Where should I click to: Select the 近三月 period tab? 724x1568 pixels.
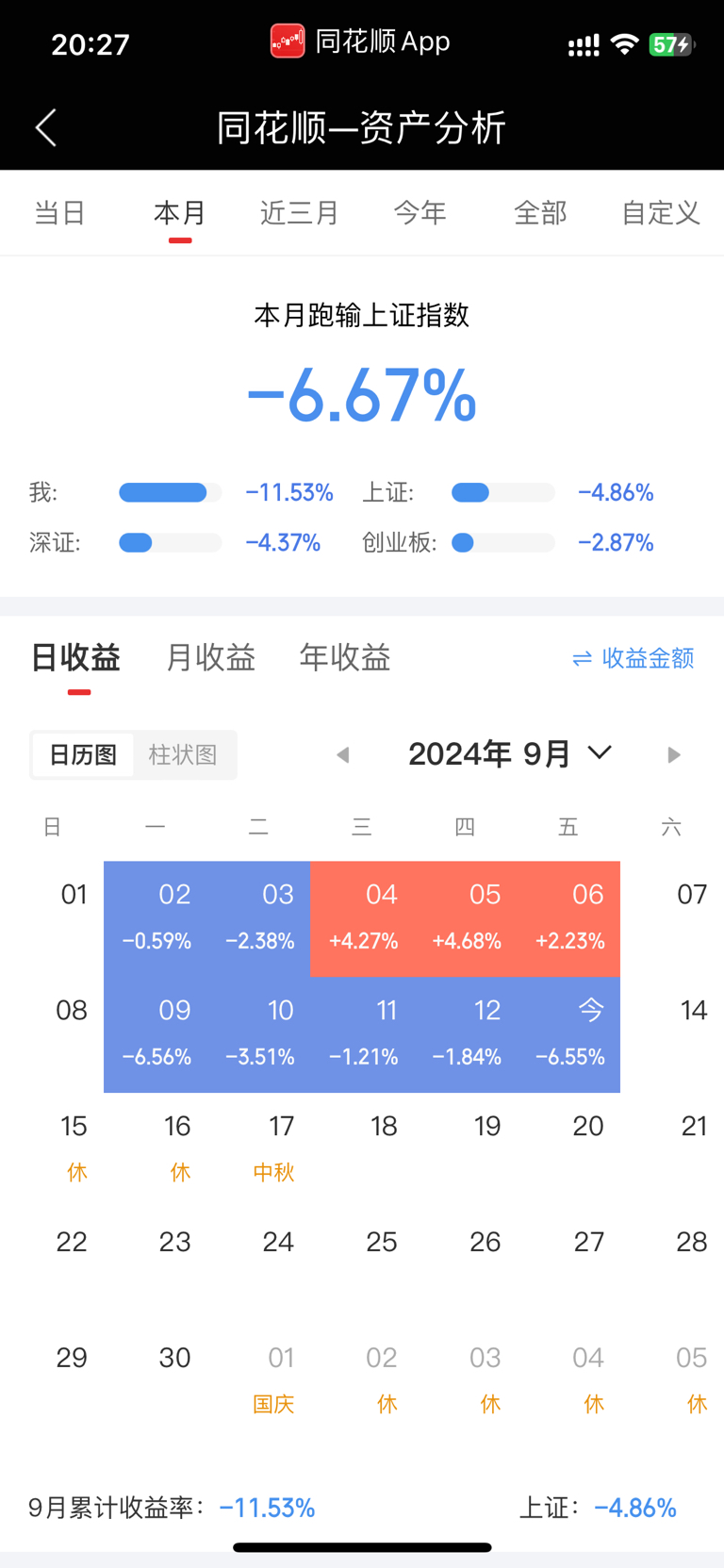[x=299, y=212]
